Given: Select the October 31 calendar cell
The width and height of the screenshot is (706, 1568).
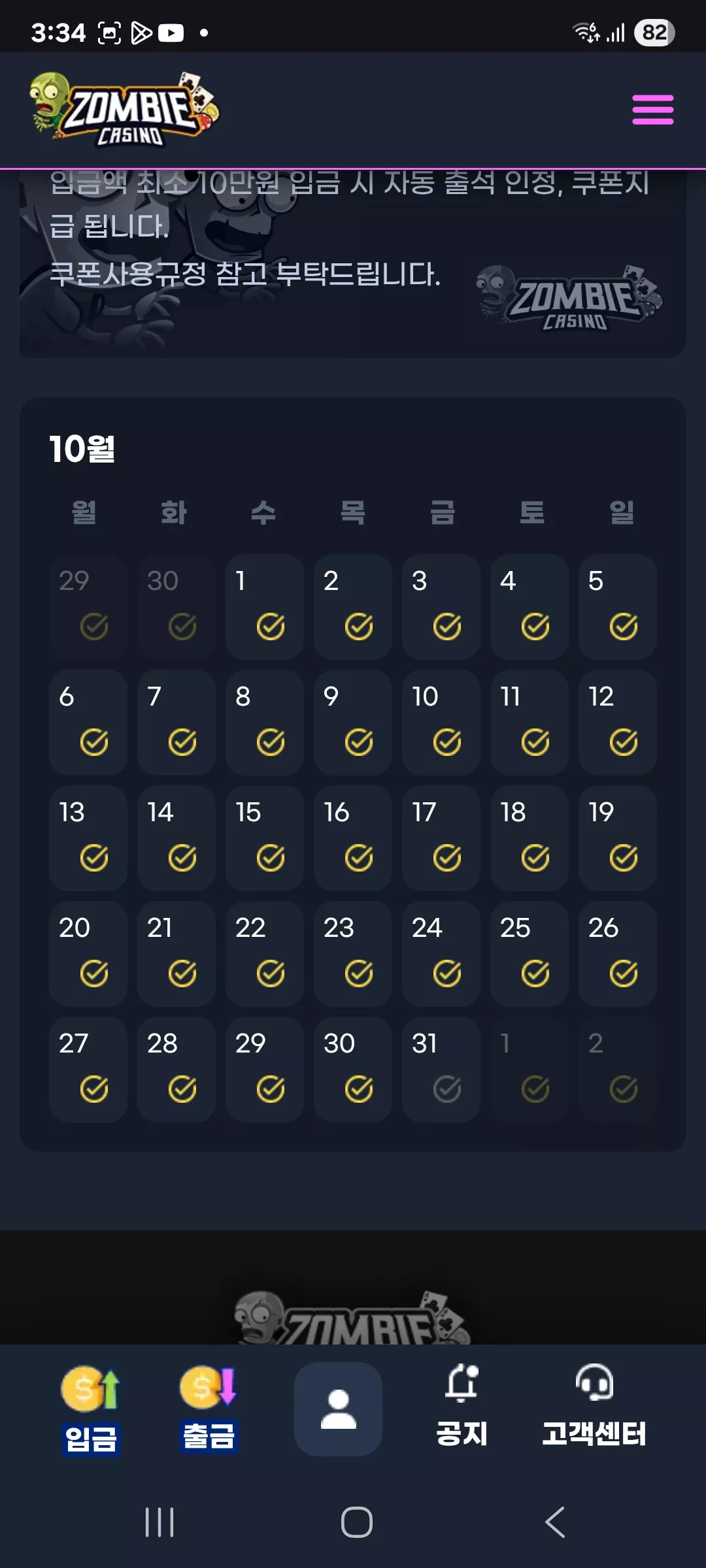Looking at the screenshot, I should pos(441,1070).
